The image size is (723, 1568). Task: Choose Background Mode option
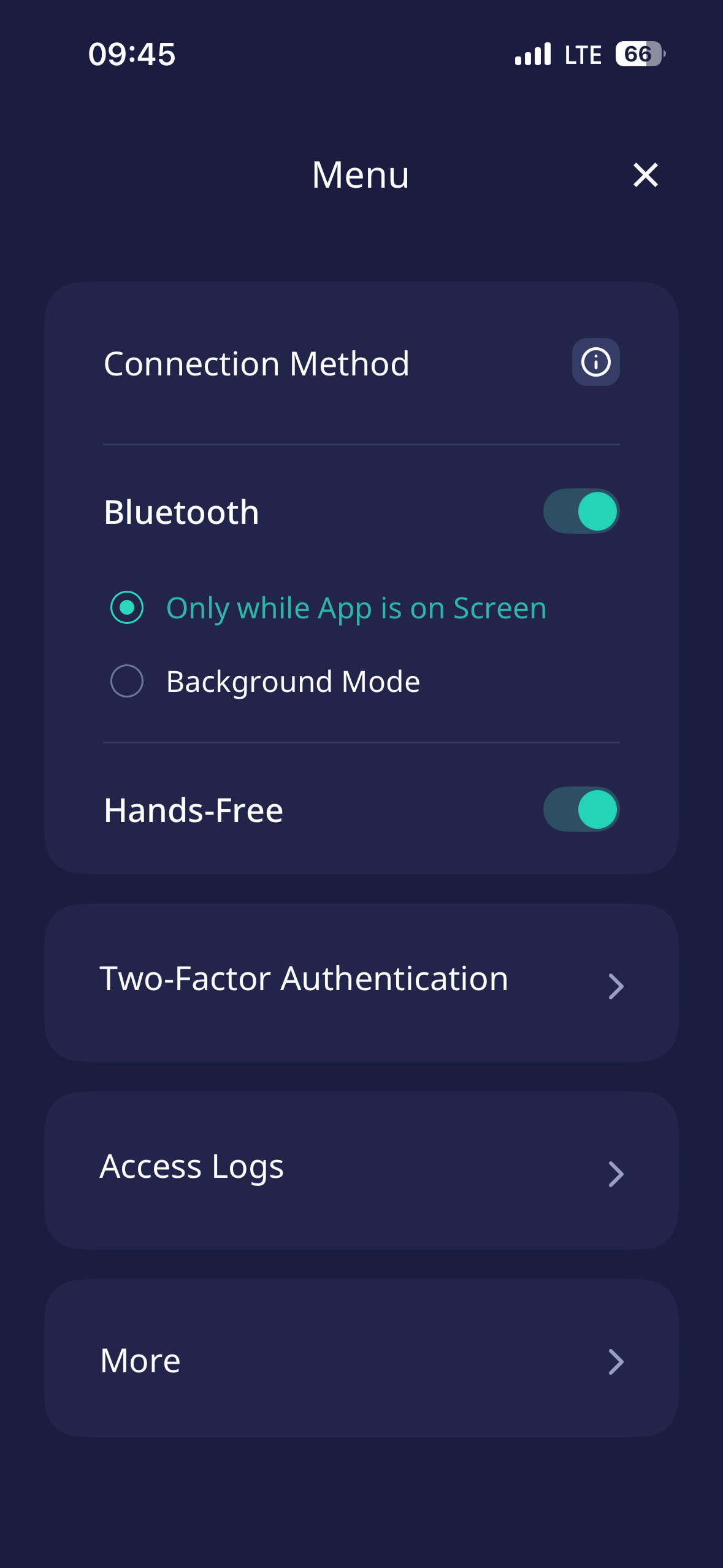[x=128, y=681]
